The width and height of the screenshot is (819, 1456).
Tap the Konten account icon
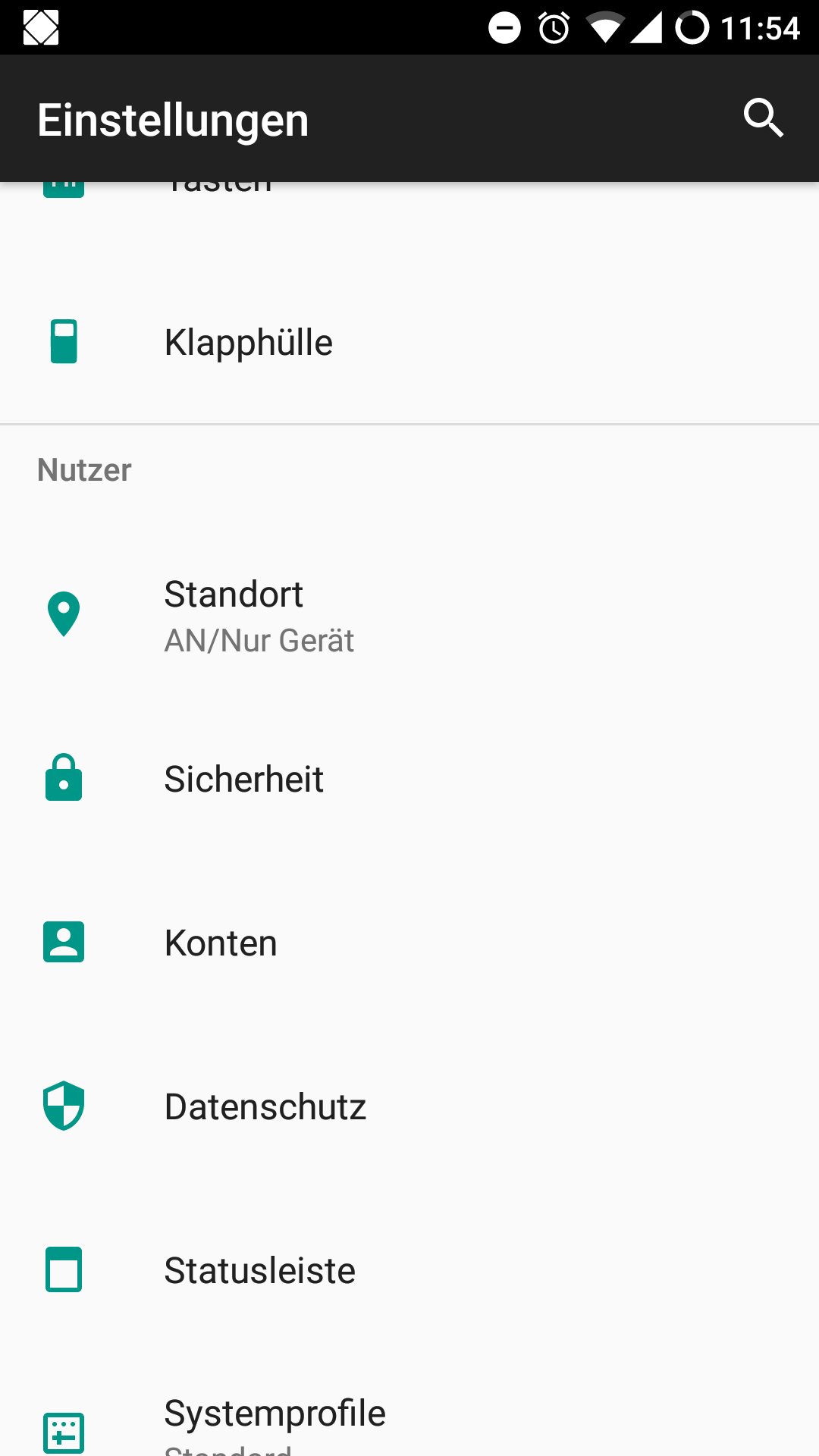(64, 942)
